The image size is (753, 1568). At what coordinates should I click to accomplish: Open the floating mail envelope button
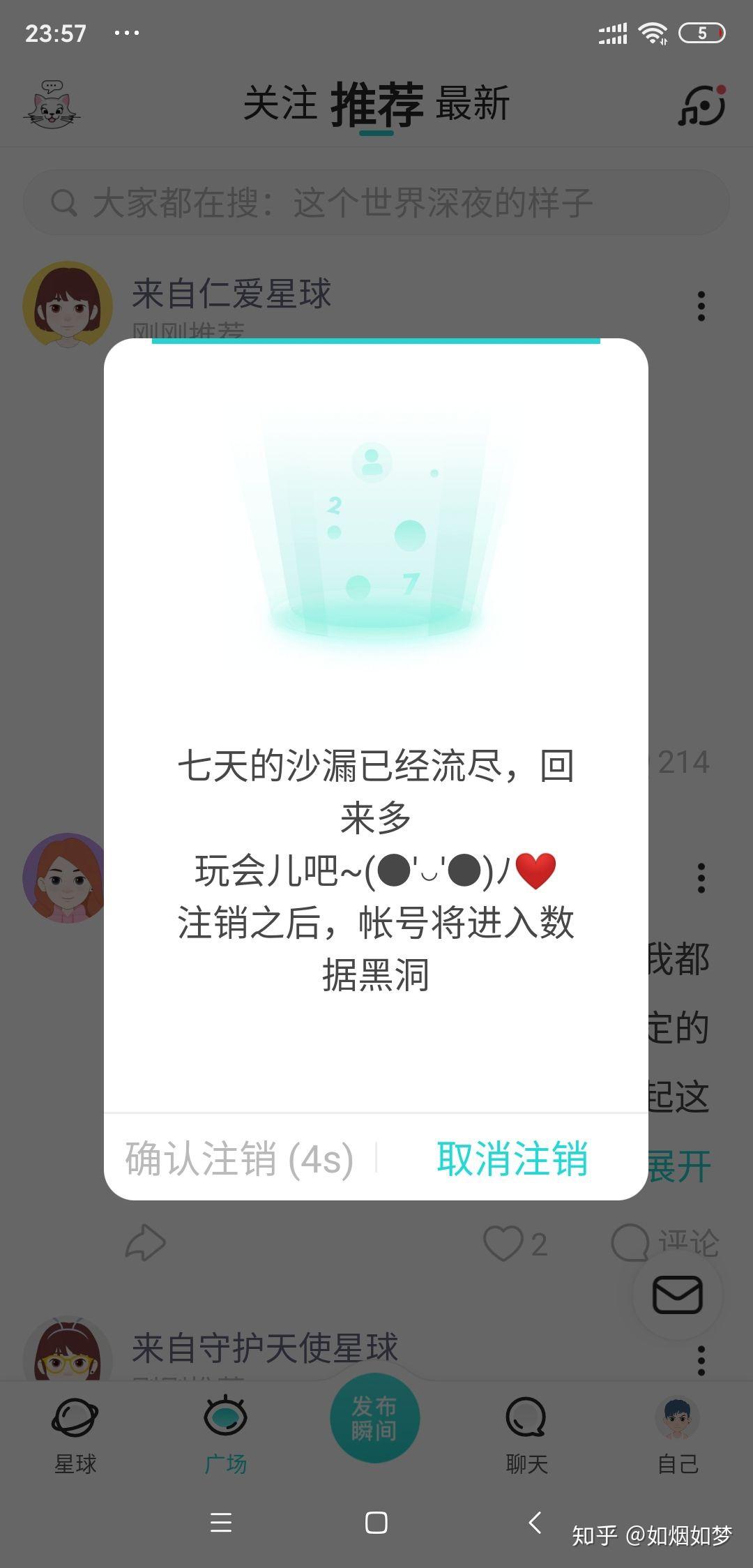click(677, 1295)
